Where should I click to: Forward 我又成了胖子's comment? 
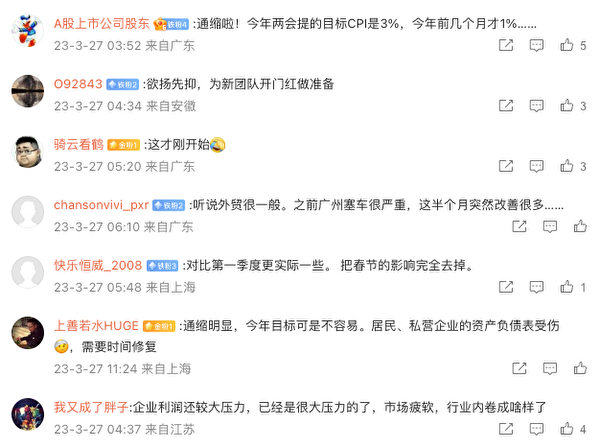pos(505,430)
